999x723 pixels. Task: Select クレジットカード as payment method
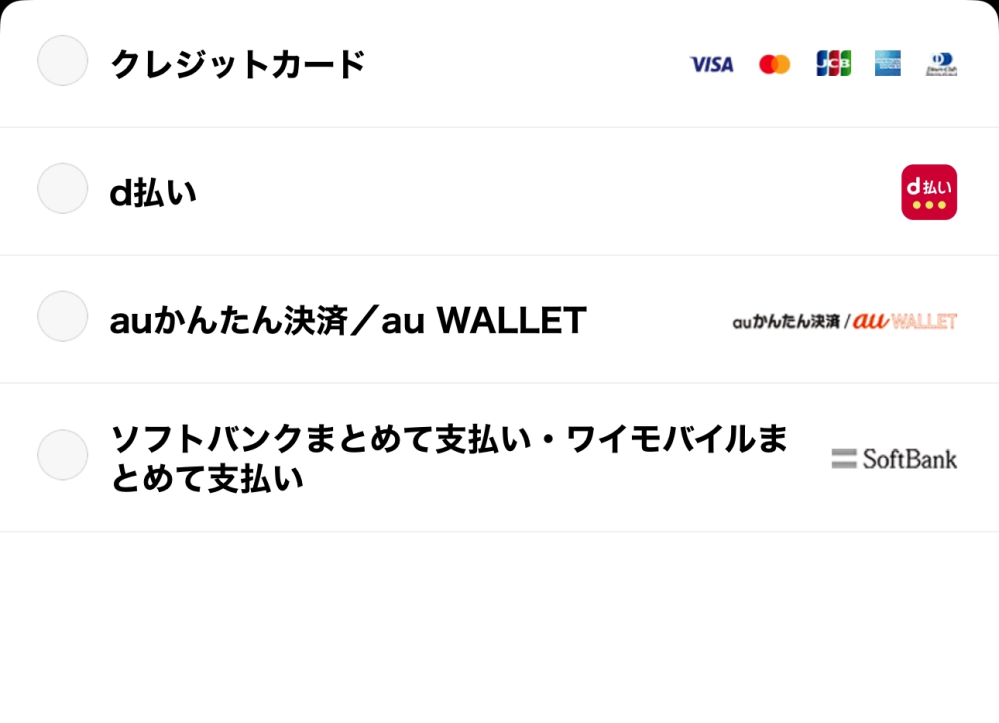point(62,61)
